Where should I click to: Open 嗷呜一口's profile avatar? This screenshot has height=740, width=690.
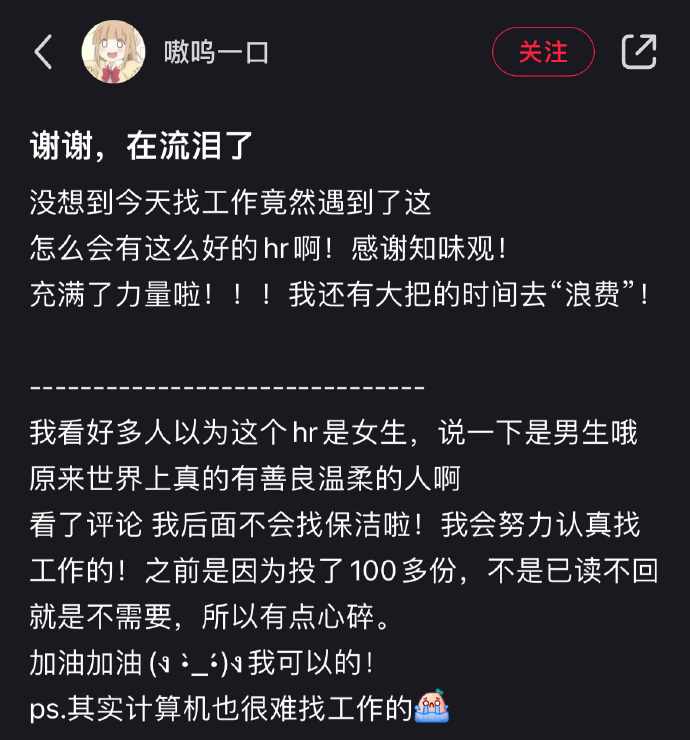113,52
